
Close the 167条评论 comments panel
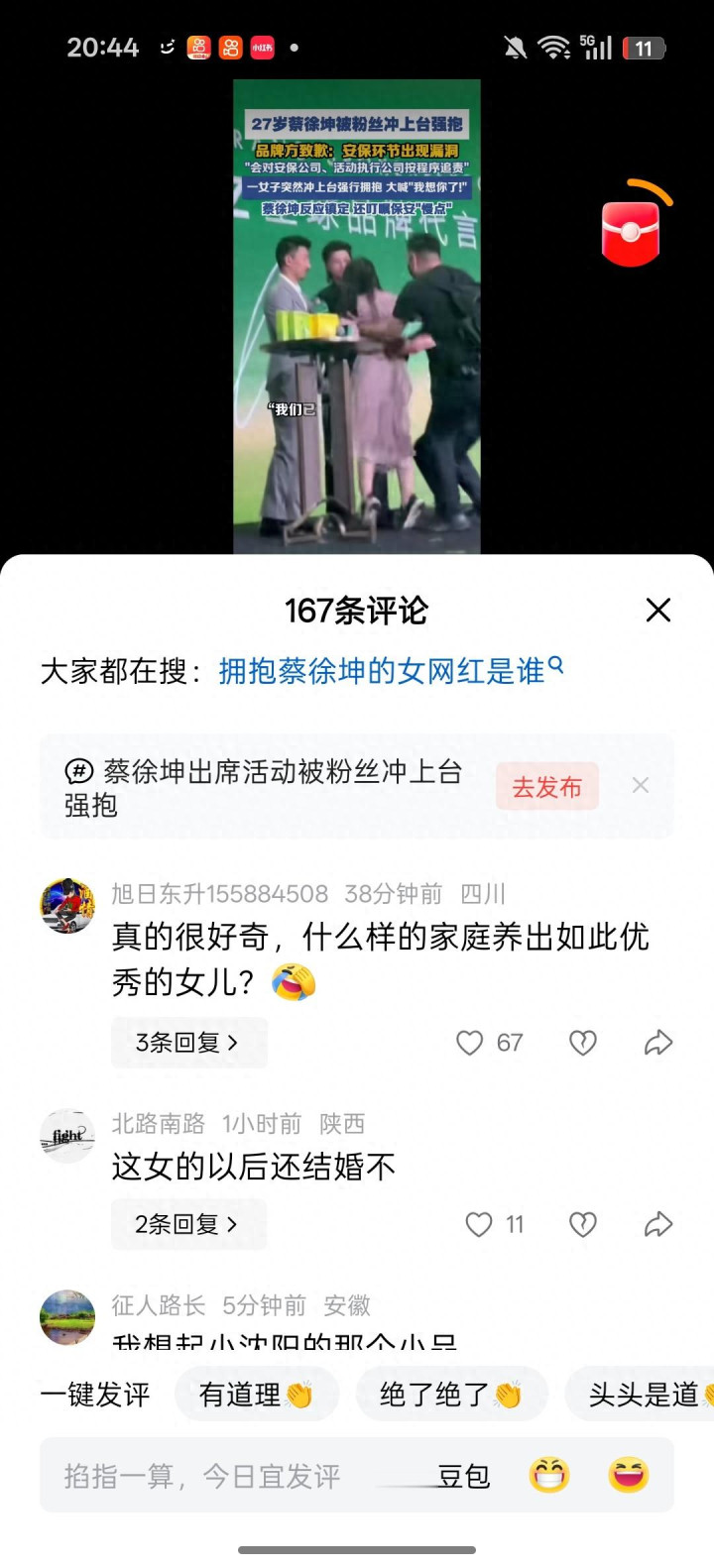pyautogui.click(x=658, y=610)
